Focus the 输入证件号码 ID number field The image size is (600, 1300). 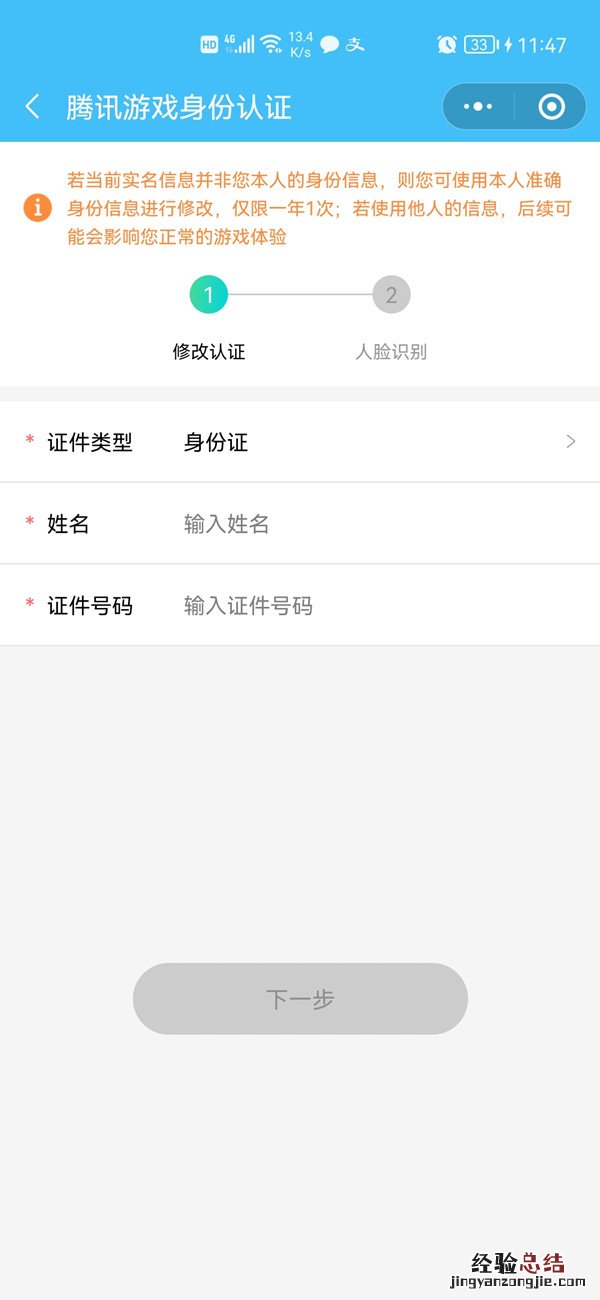(380, 606)
